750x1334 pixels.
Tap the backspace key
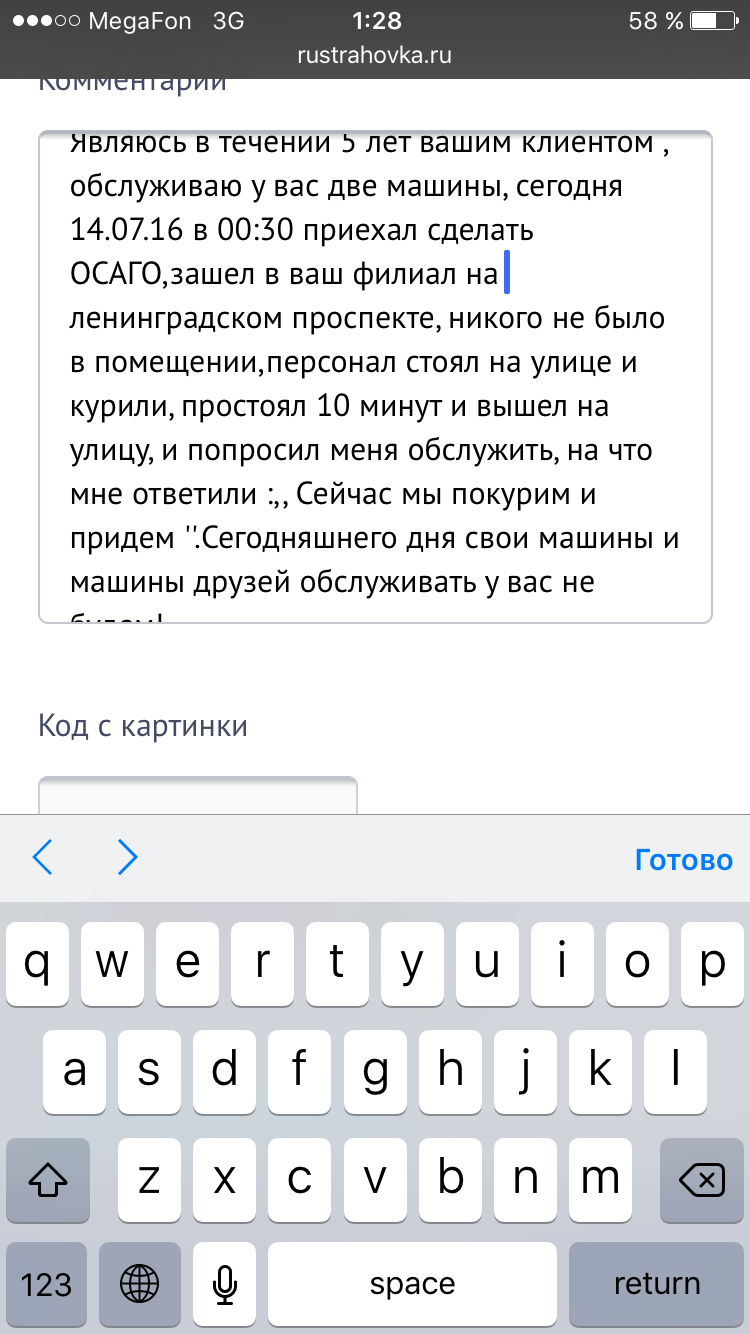[700, 1181]
